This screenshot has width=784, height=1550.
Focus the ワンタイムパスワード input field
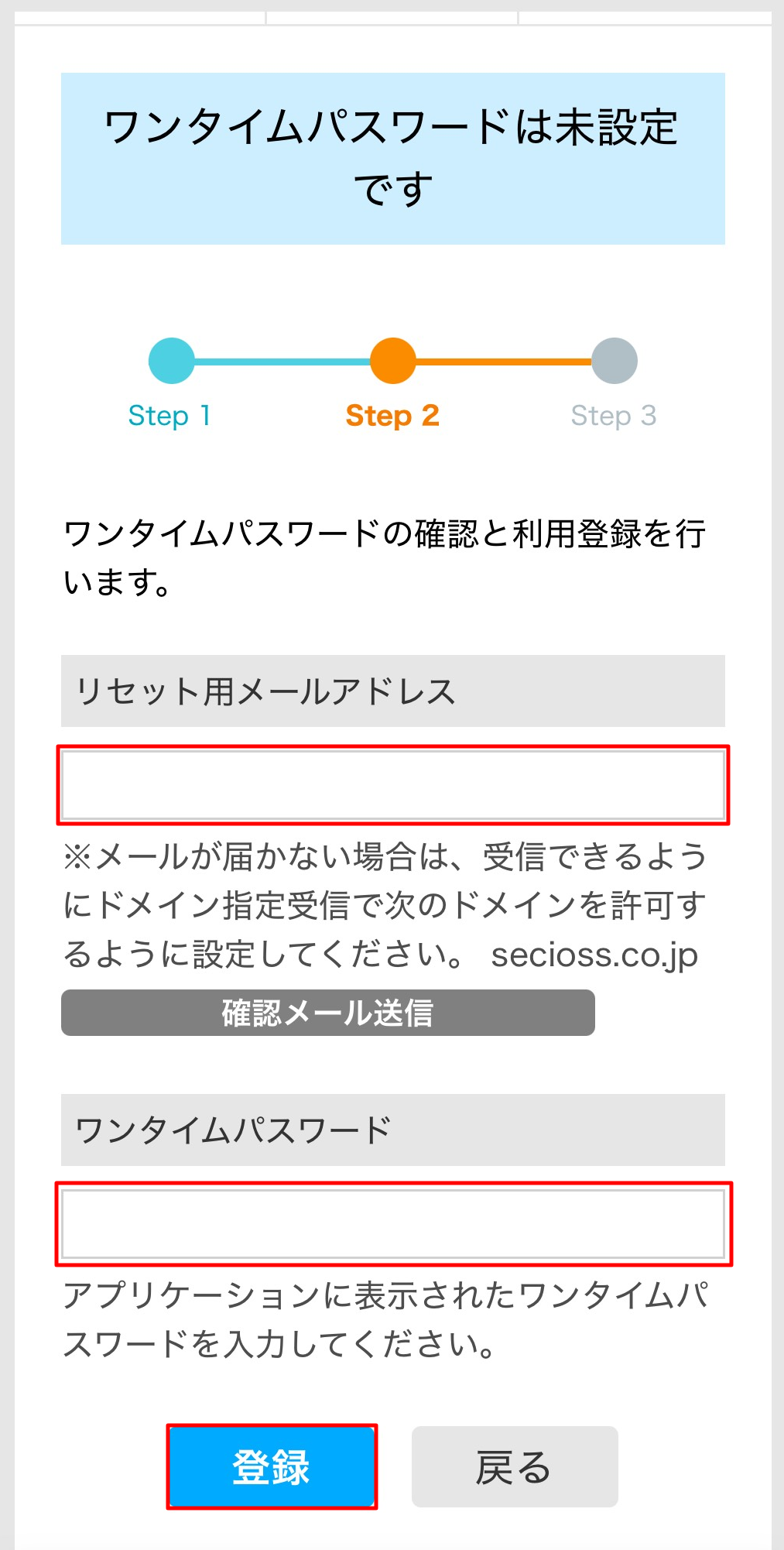(x=393, y=1224)
